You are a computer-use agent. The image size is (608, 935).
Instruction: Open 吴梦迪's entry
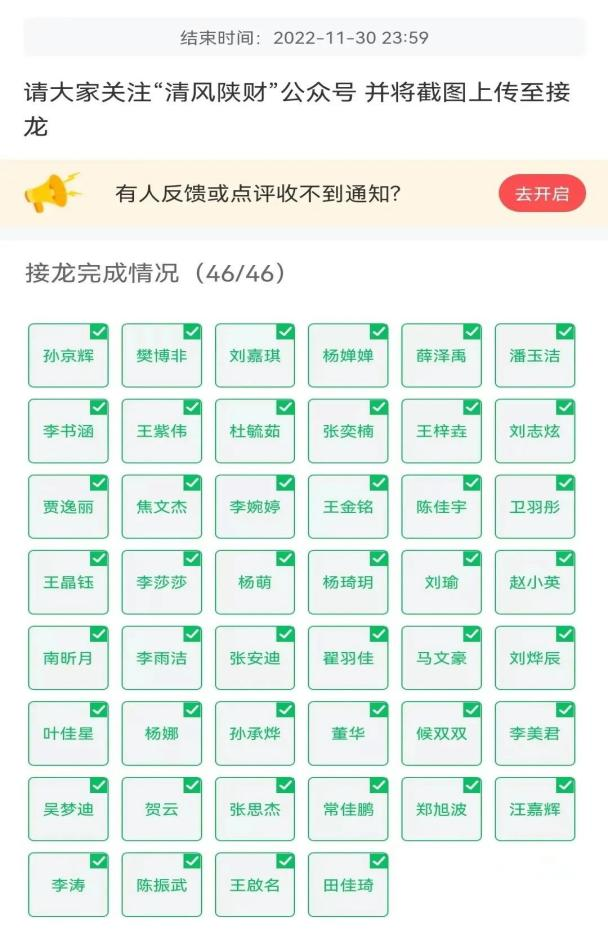click(x=68, y=809)
